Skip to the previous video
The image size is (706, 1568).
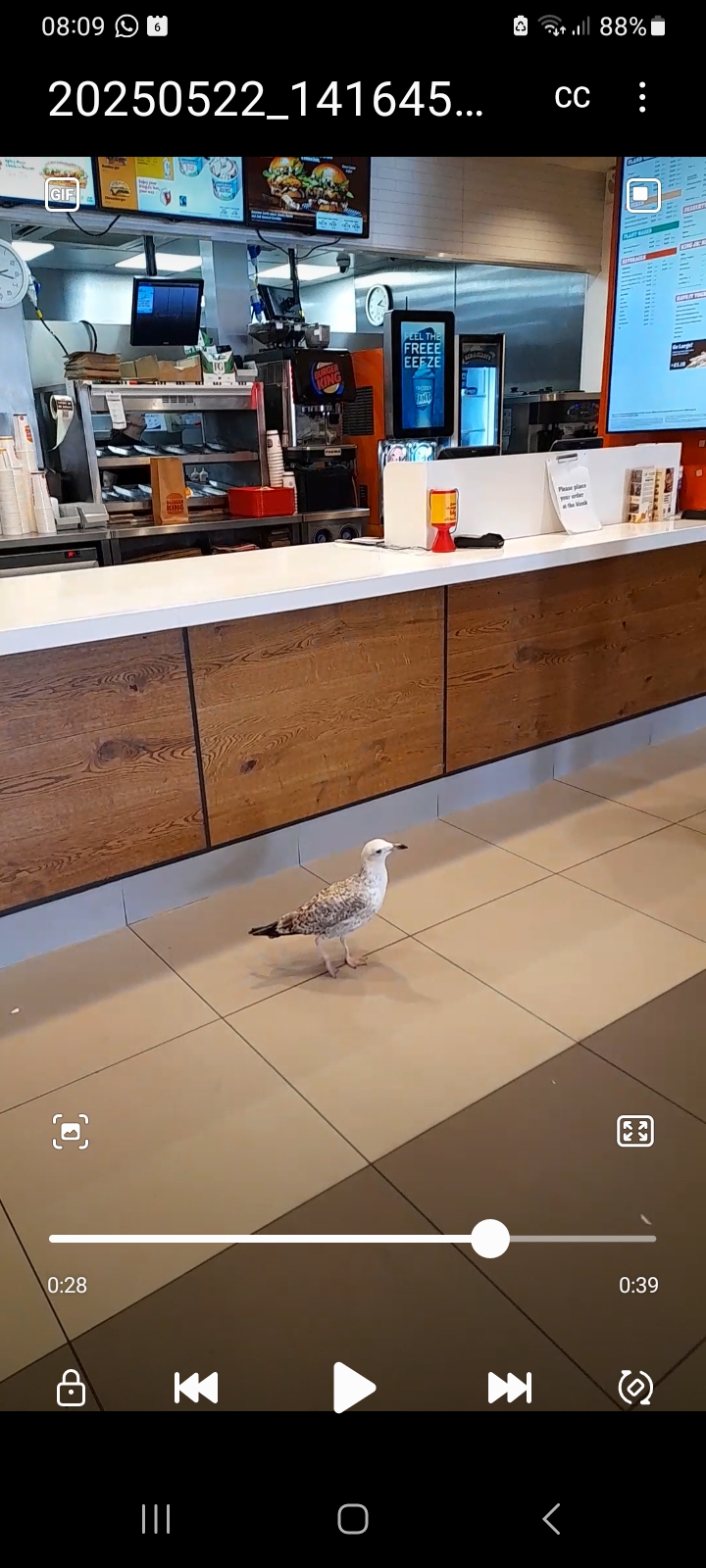click(196, 1388)
